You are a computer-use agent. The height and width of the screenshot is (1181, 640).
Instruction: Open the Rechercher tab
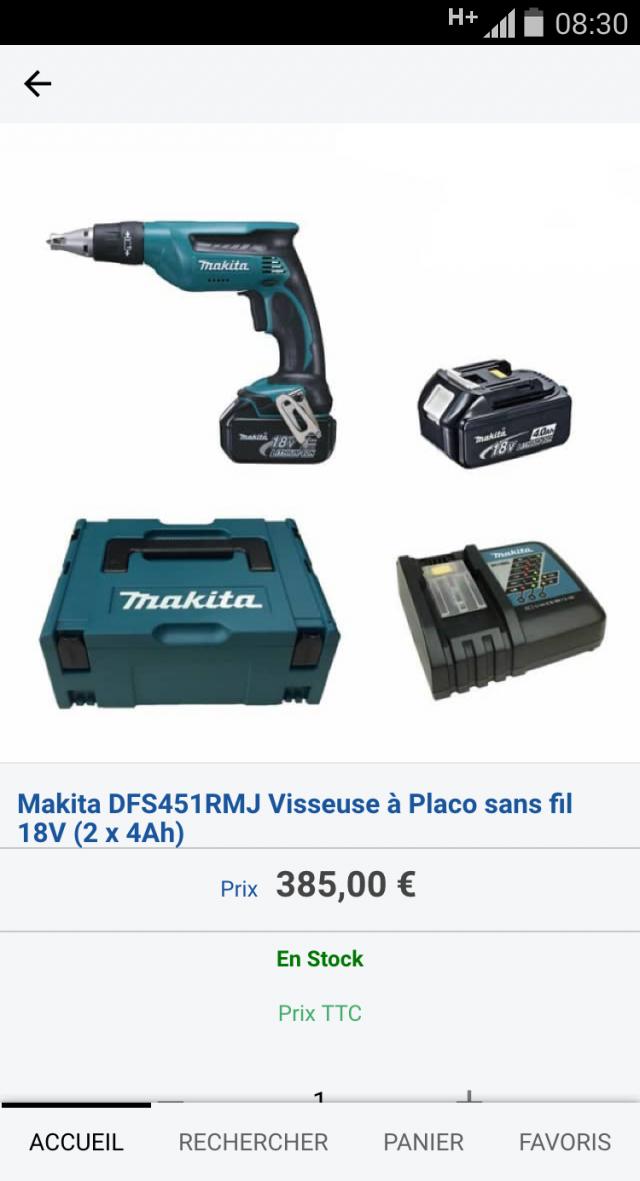(x=253, y=1142)
